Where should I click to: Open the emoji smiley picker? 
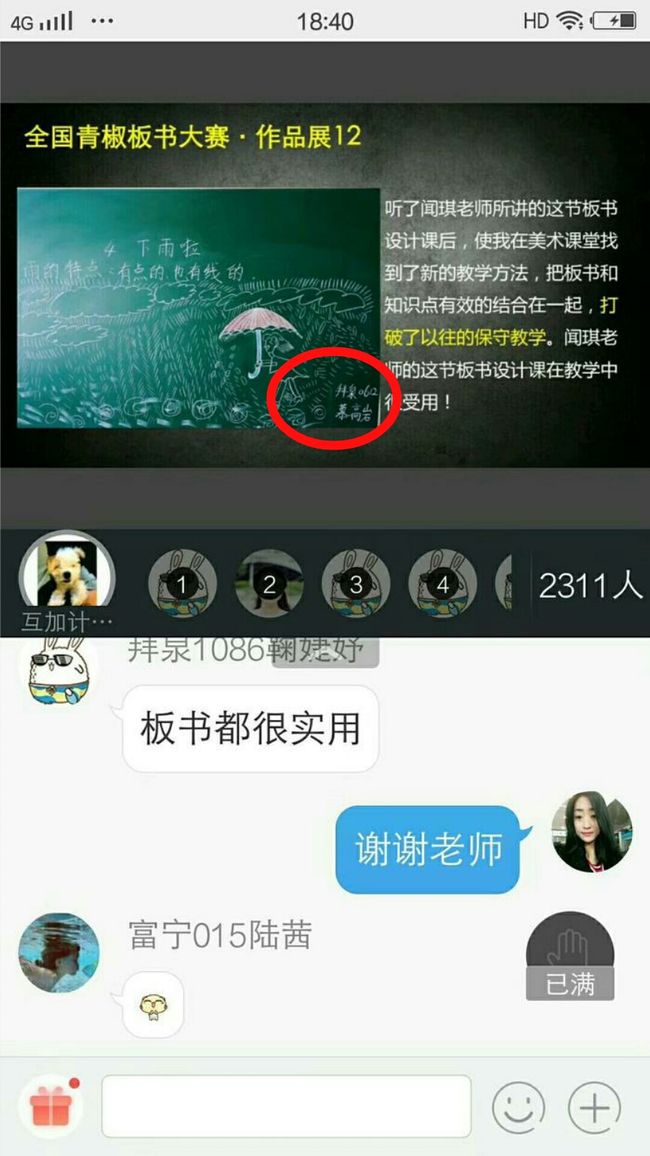(x=518, y=1107)
